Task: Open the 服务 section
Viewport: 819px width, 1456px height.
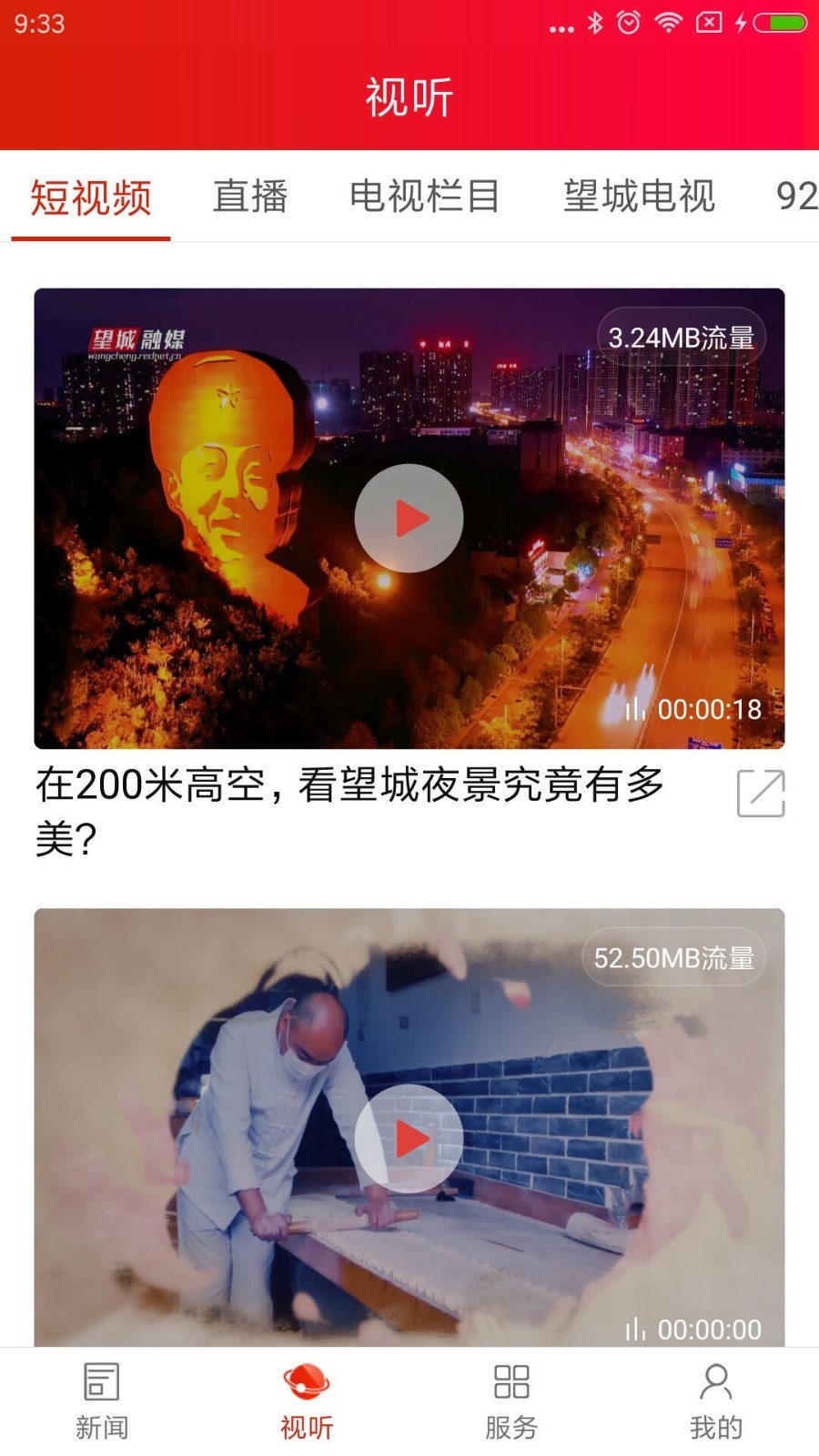Action: [511, 1401]
